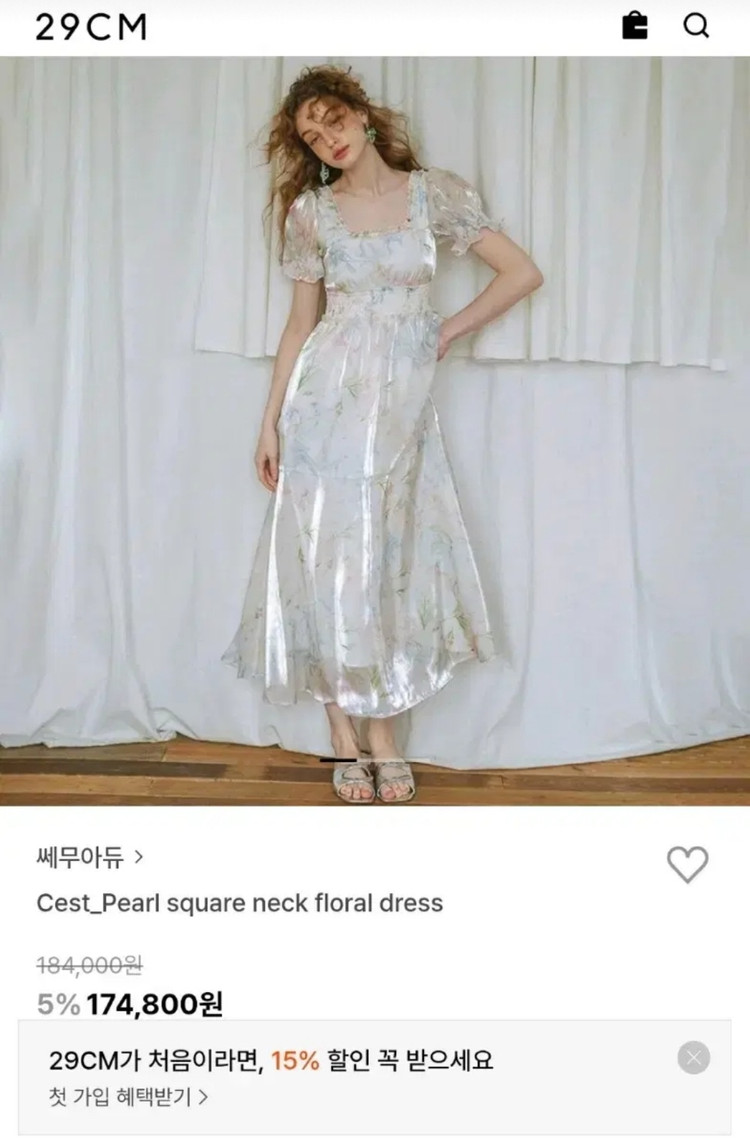This screenshot has height=1140, width=750.
Task: Like this floral dress with heart
Action: pos(687,865)
